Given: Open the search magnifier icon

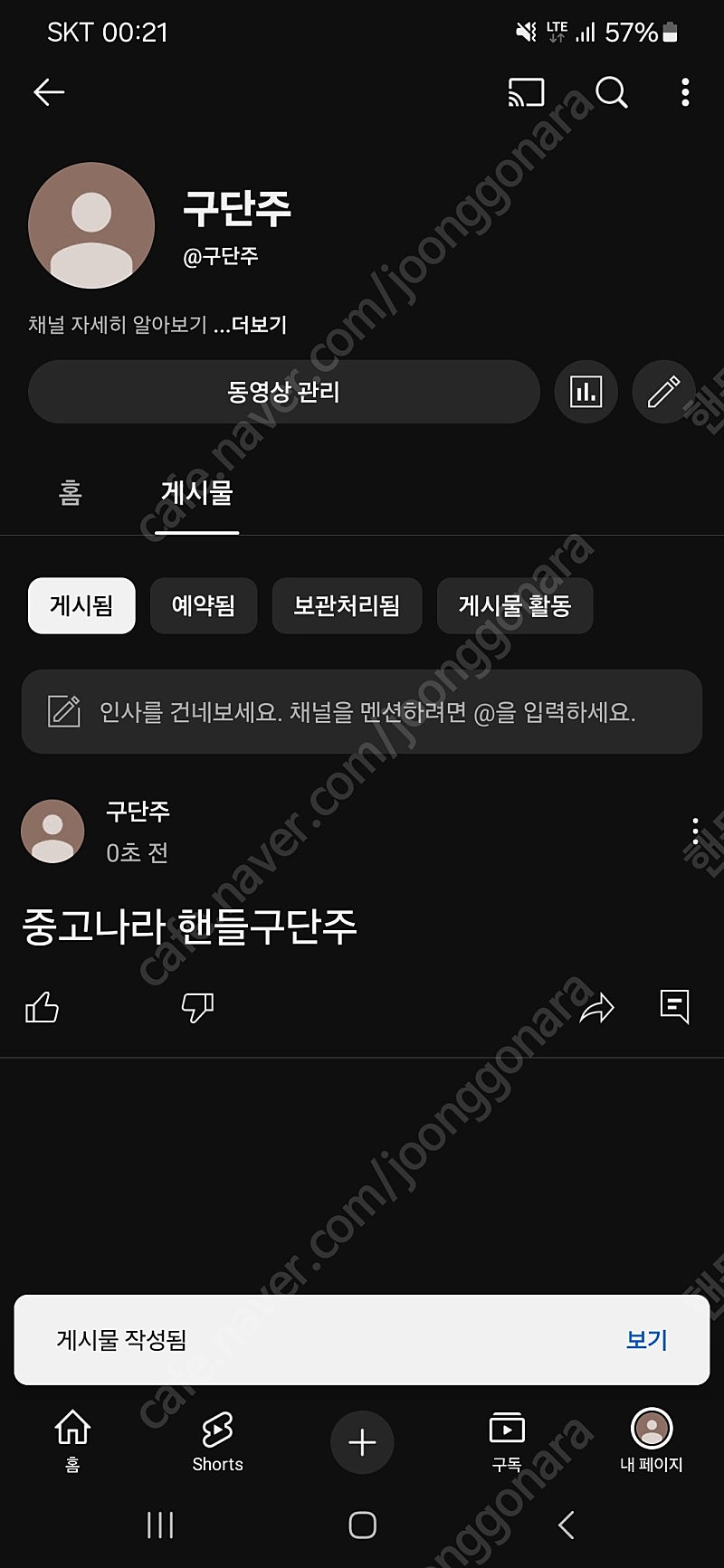Looking at the screenshot, I should (x=612, y=92).
